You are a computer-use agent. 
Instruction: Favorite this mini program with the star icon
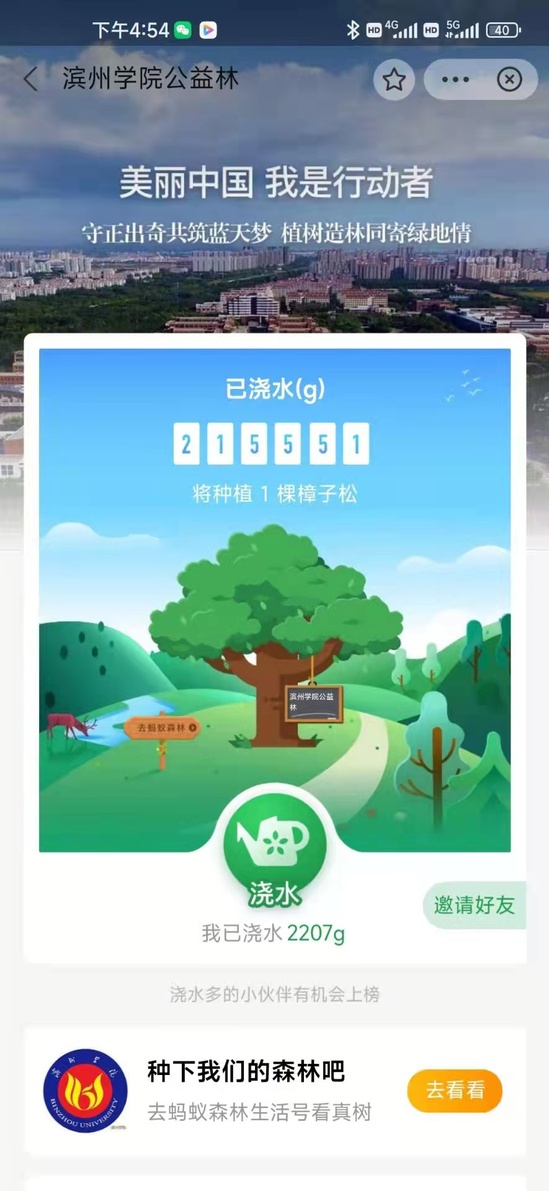coord(393,79)
